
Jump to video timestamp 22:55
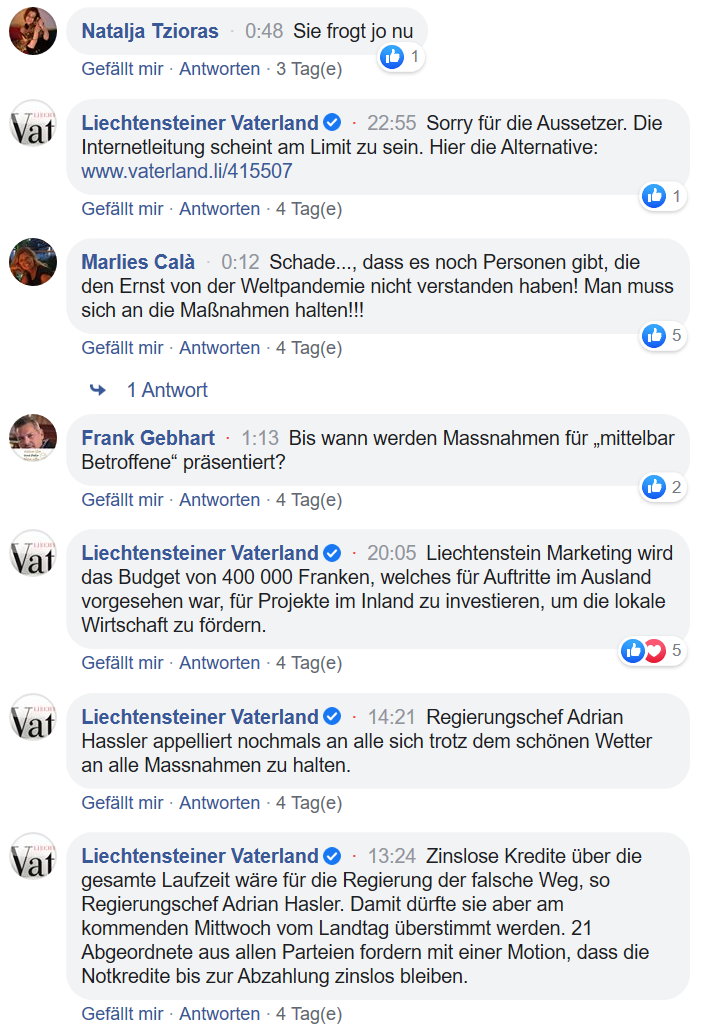tap(391, 123)
